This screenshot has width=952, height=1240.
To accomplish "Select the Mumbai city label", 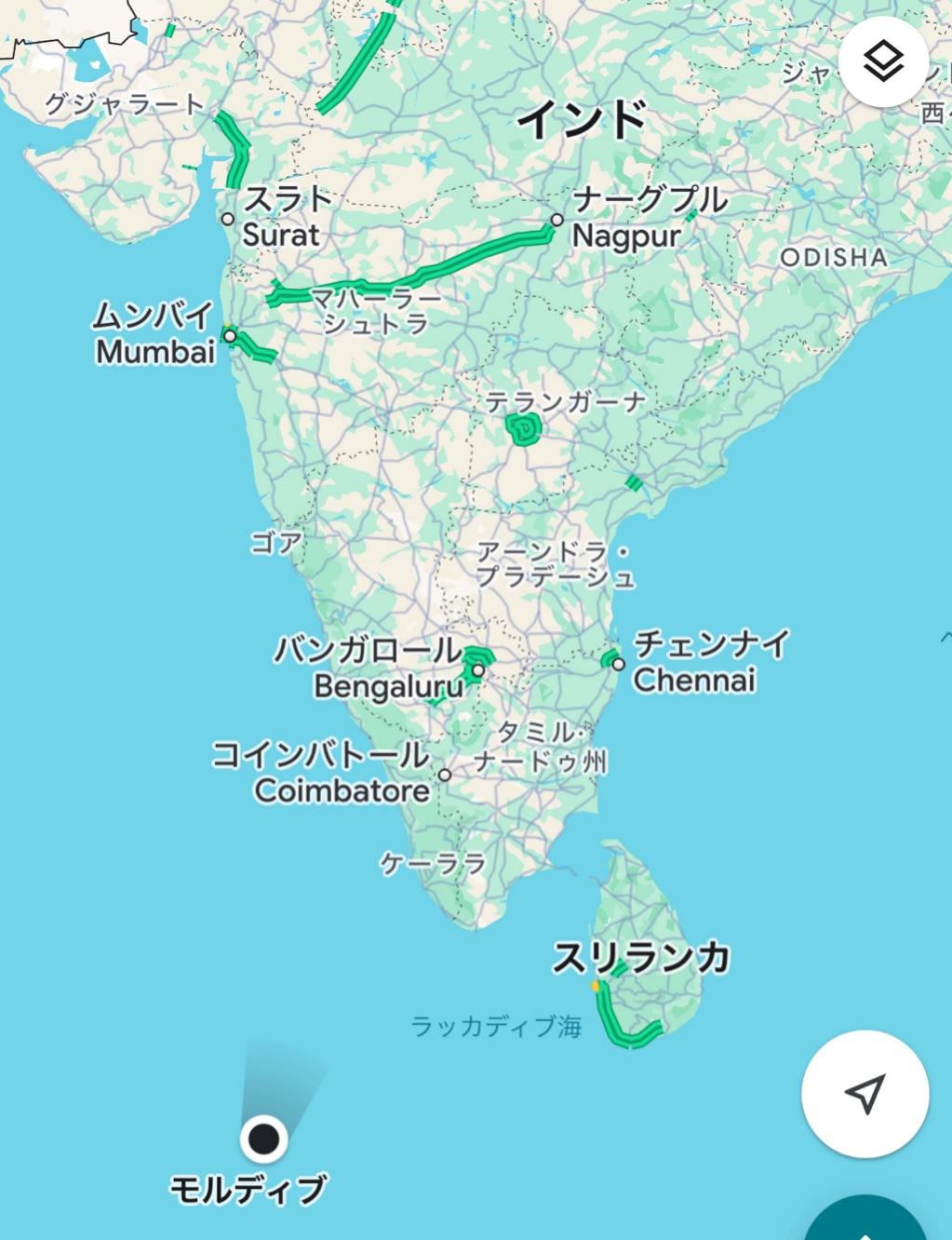I will pyautogui.click(x=155, y=334).
